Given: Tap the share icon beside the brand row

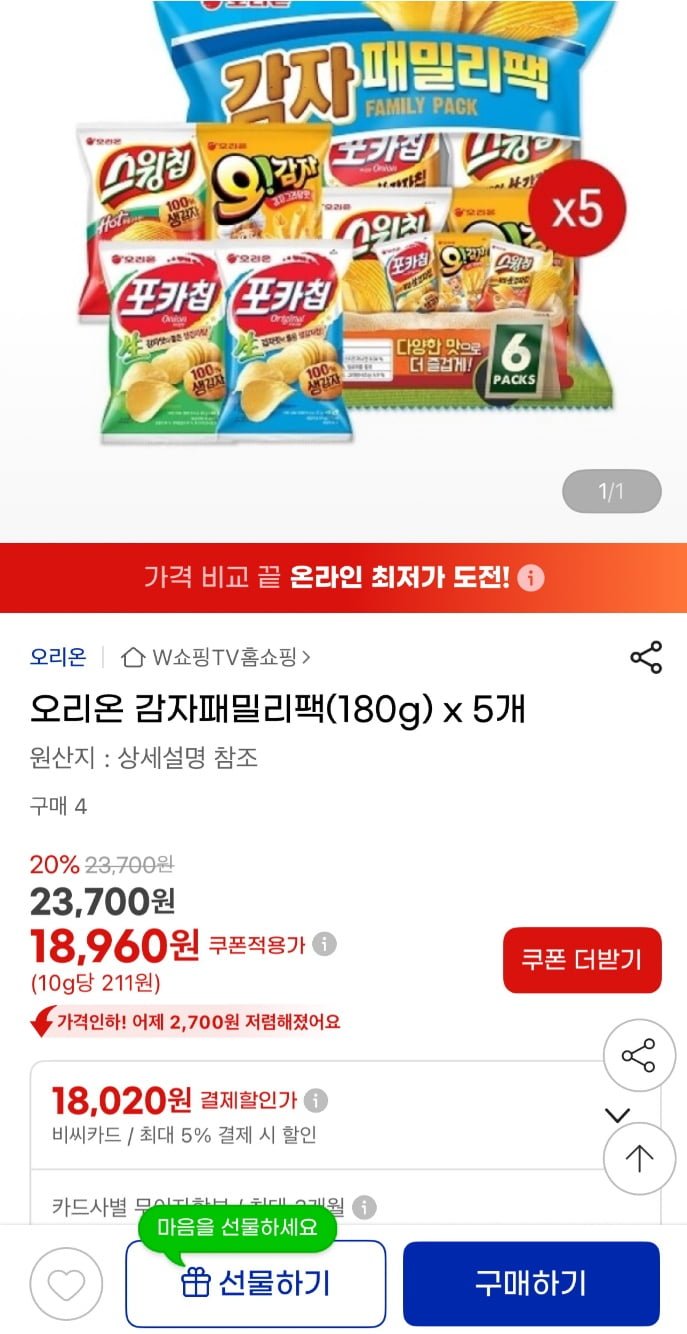Looking at the screenshot, I should tap(646, 658).
